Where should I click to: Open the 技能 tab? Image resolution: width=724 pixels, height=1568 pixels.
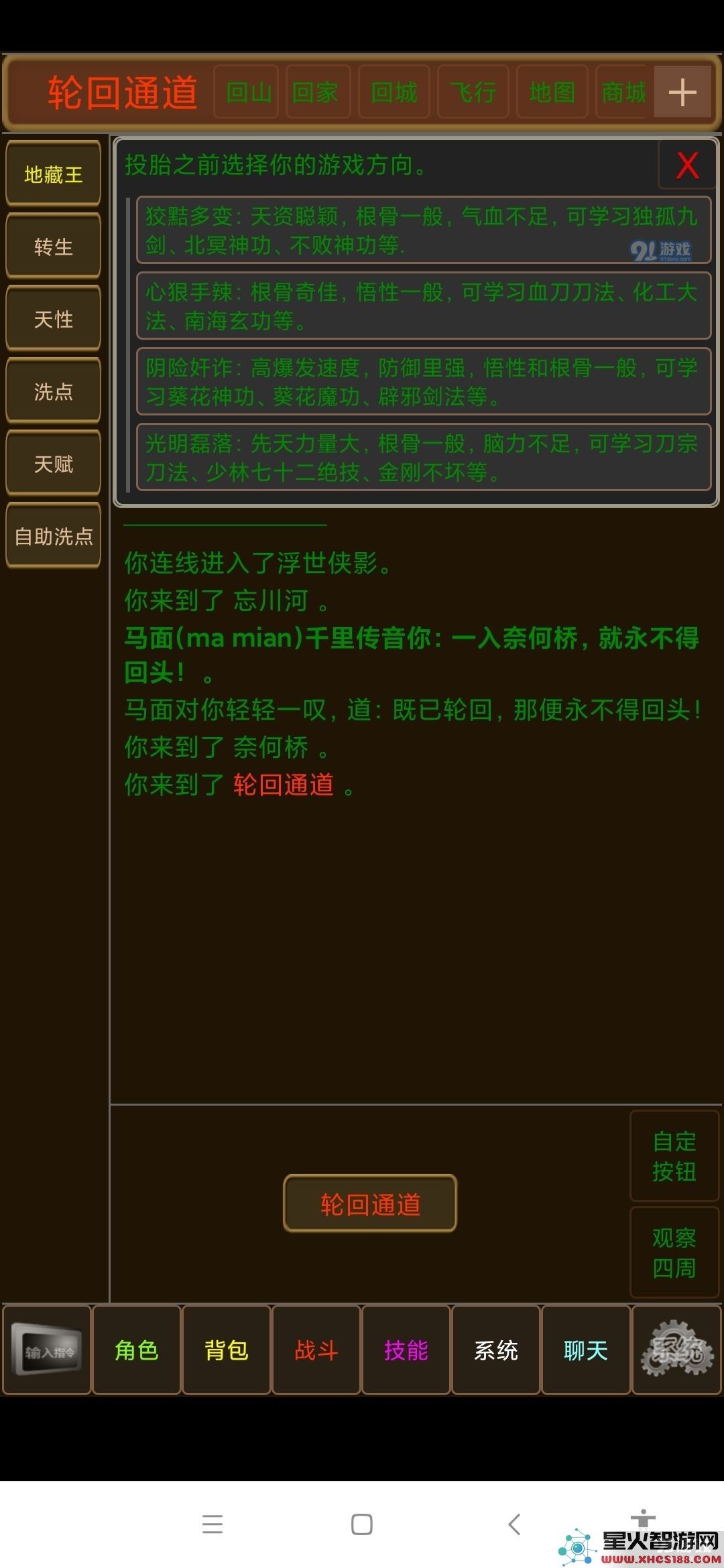[x=406, y=1350]
